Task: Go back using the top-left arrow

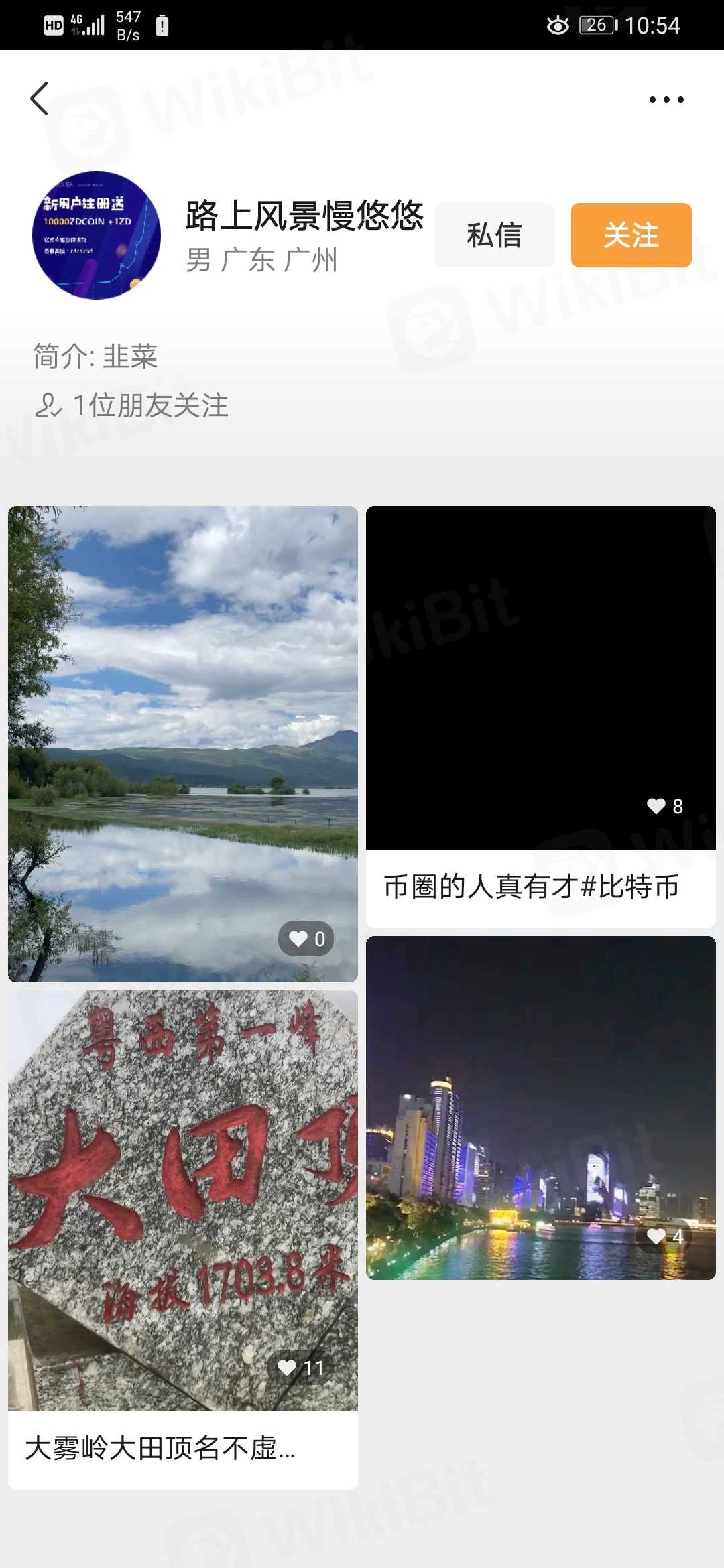Action: coord(40,99)
